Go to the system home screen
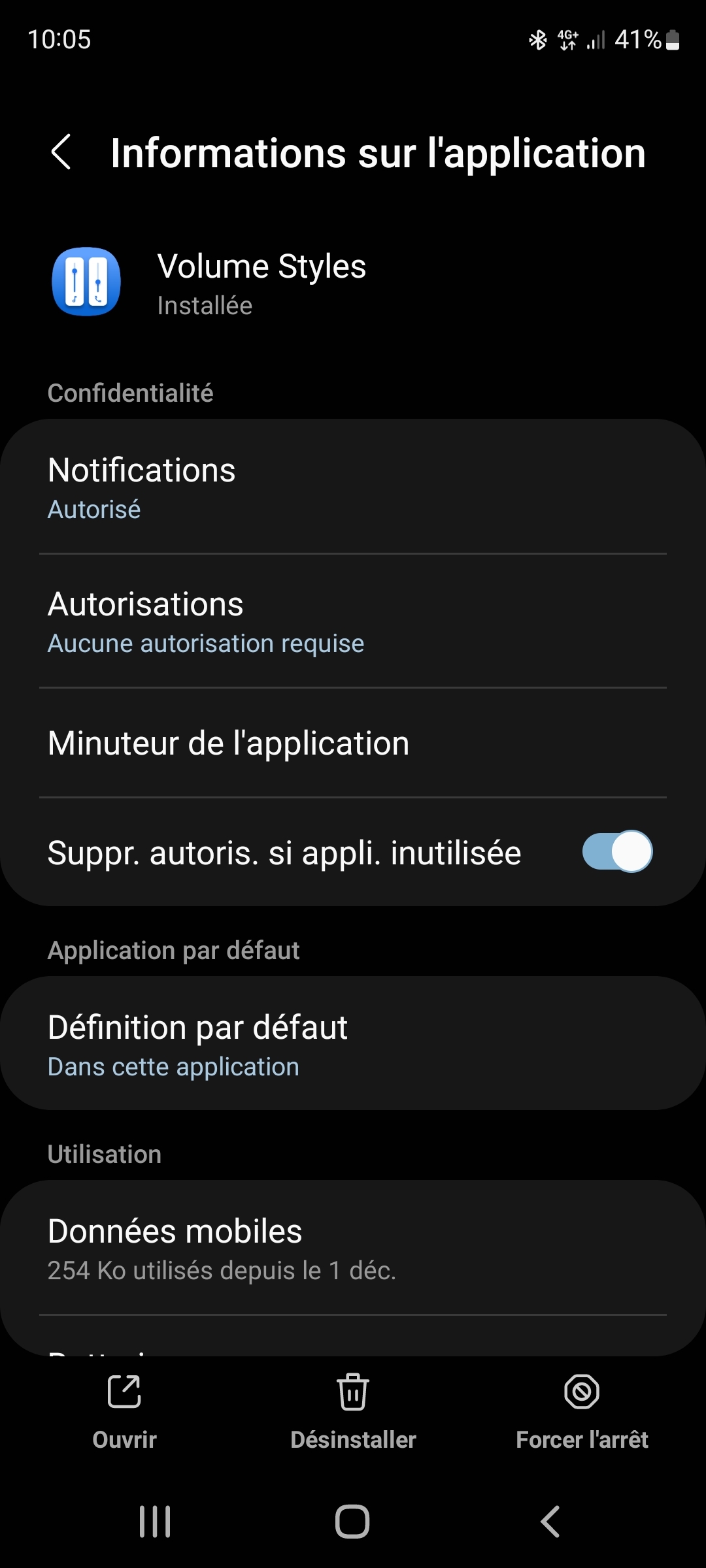The image size is (706, 1568). 352,1521
